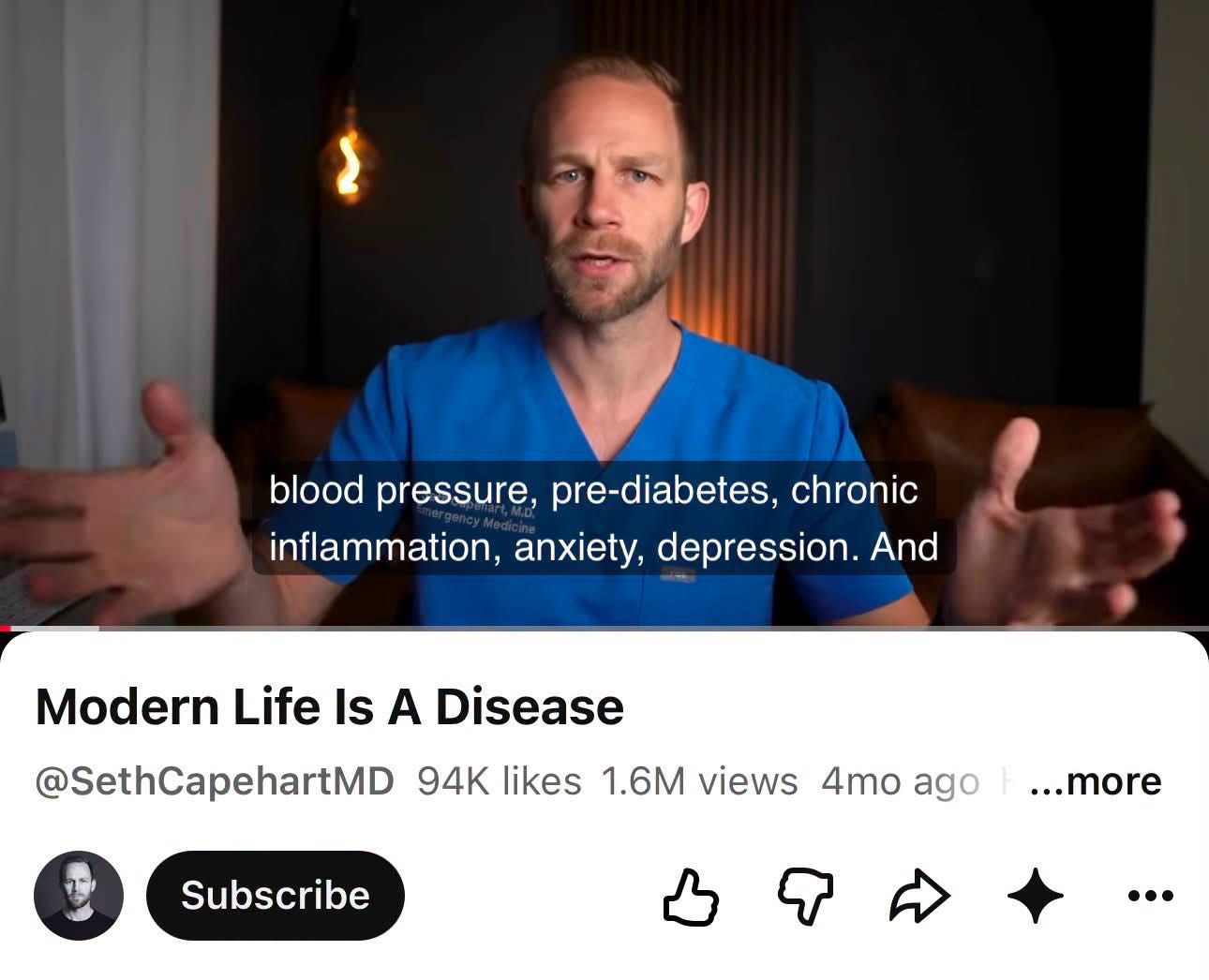Dislike the video with thumbs down
This screenshot has width=1209, height=980.
click(x=805, y=898)
